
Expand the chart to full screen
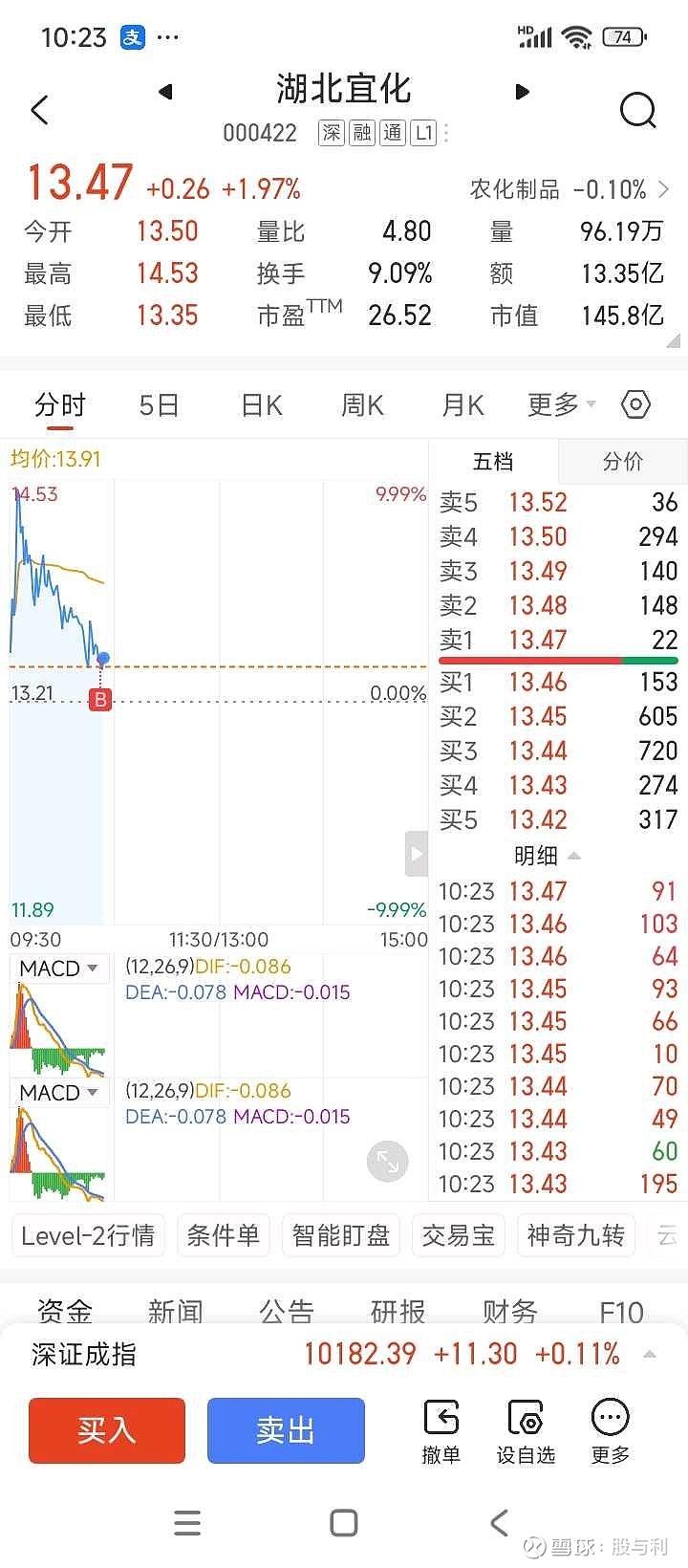point(388,1162)
